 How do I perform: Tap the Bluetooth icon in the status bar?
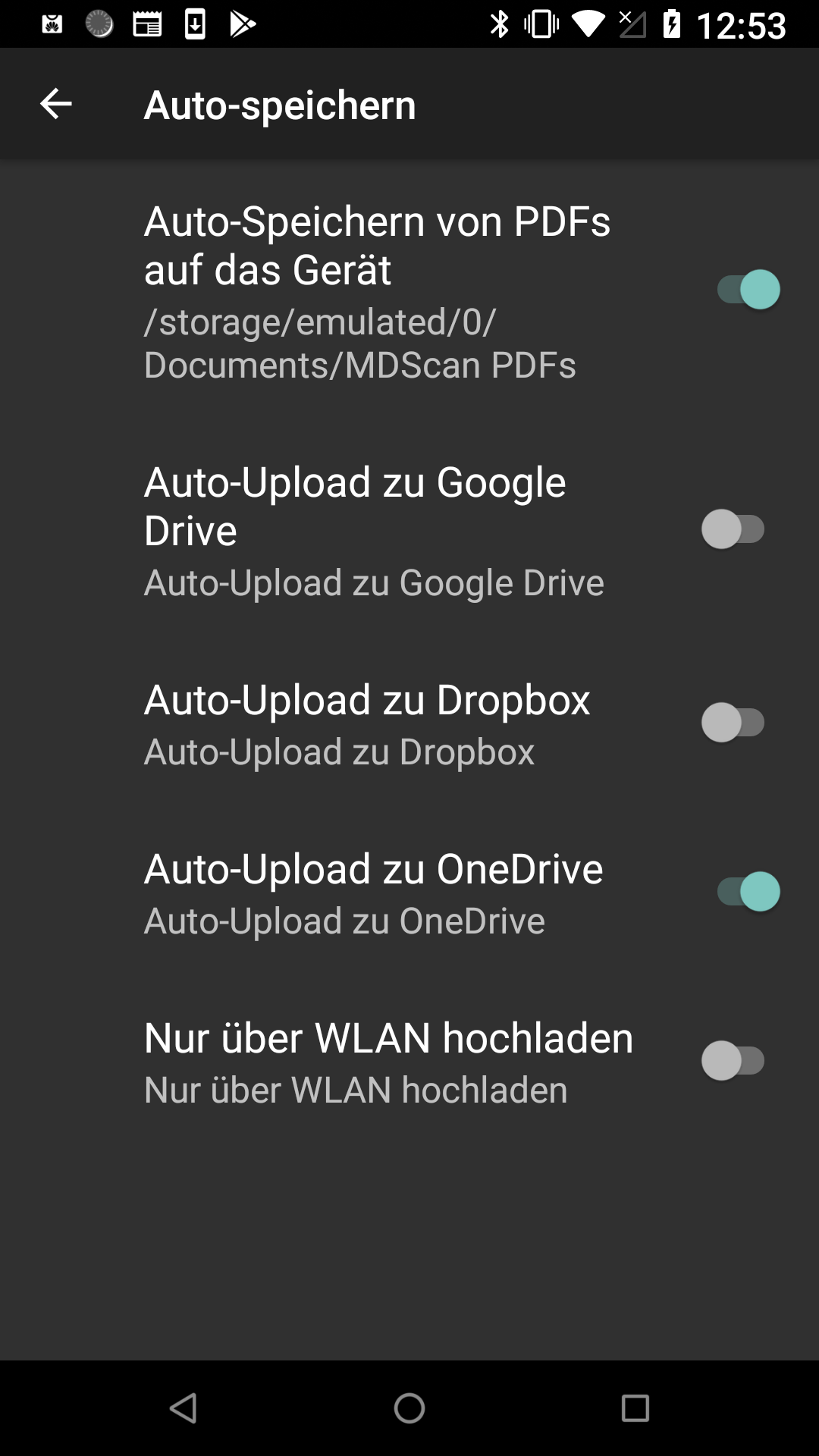tap(500, 25)
